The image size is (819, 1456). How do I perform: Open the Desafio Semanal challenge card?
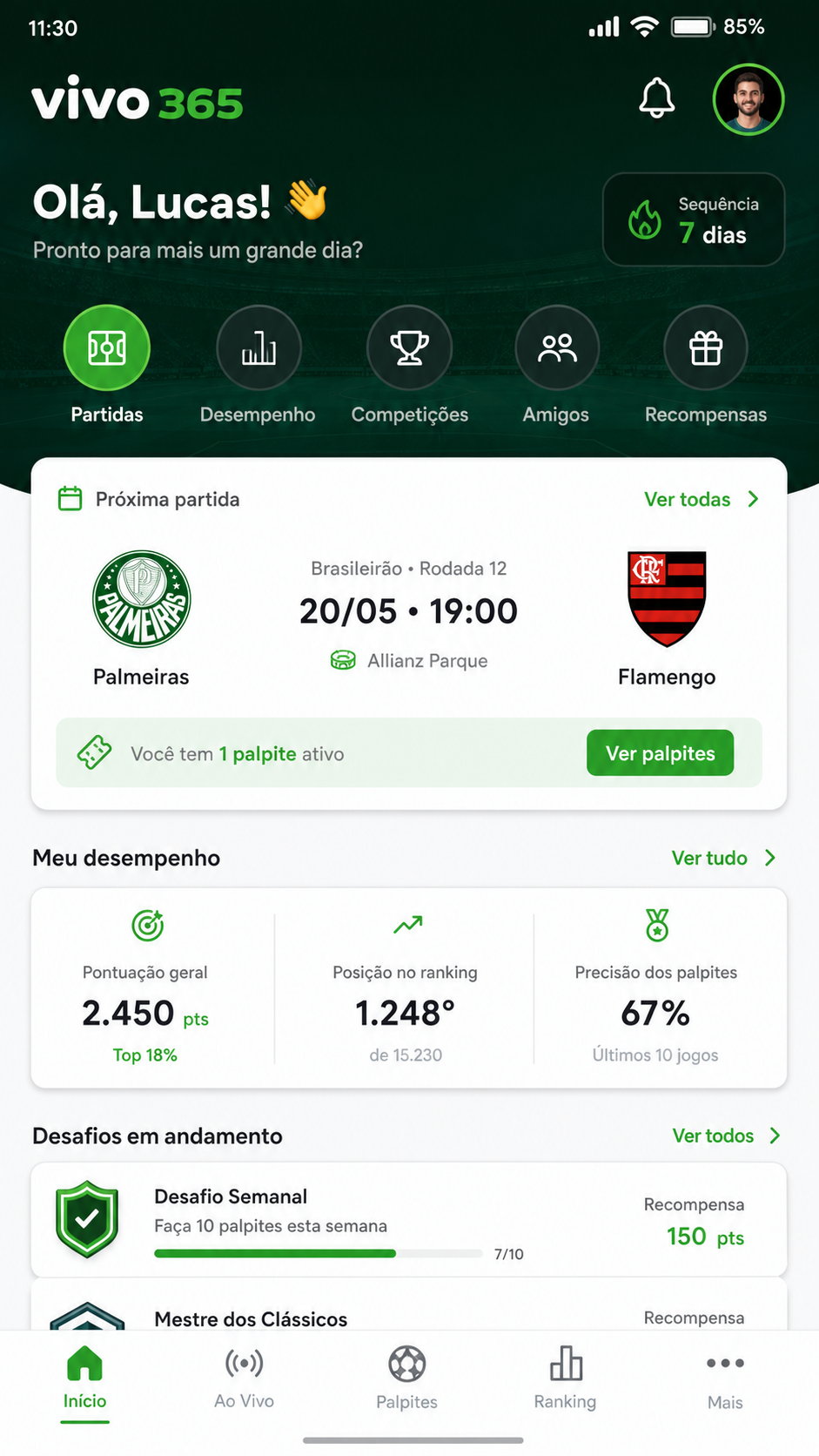coord(409,1220)
